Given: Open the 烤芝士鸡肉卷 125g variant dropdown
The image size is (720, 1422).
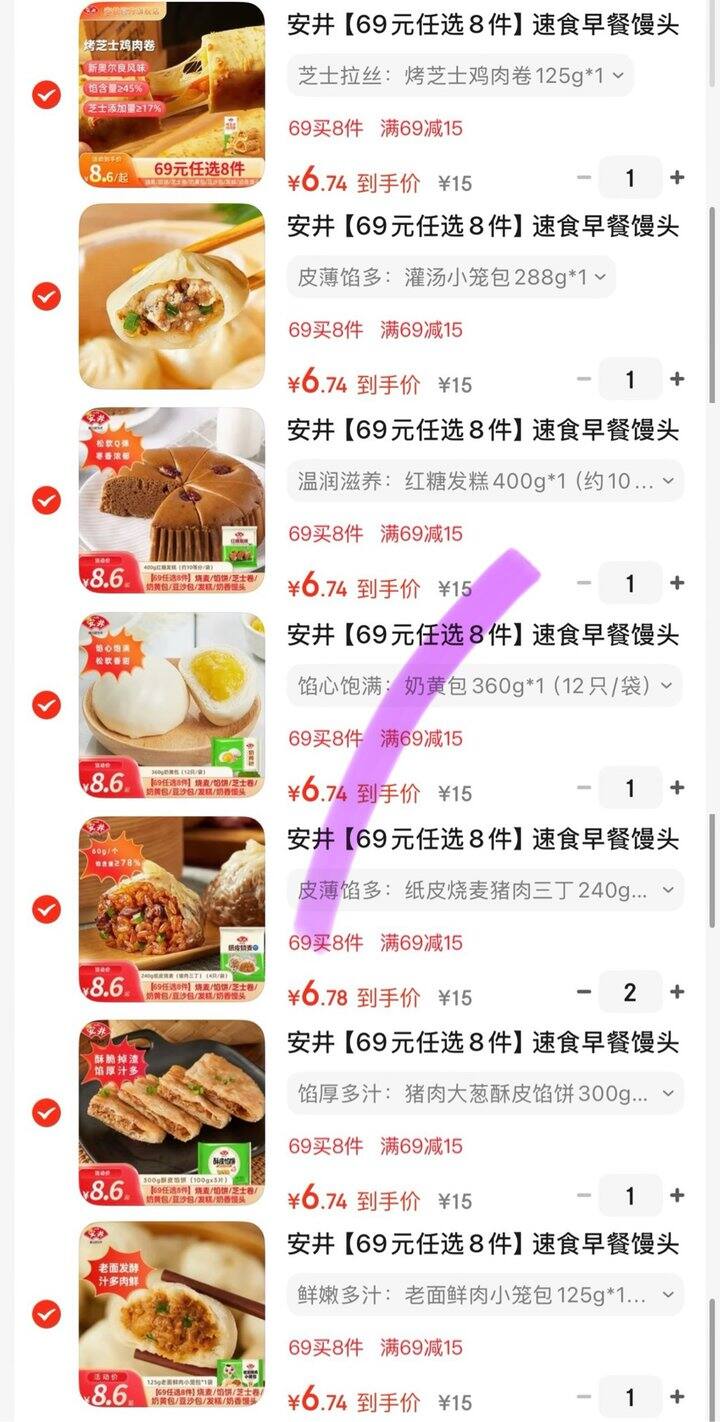Looking at the screenshot, I should coord(460,75).
